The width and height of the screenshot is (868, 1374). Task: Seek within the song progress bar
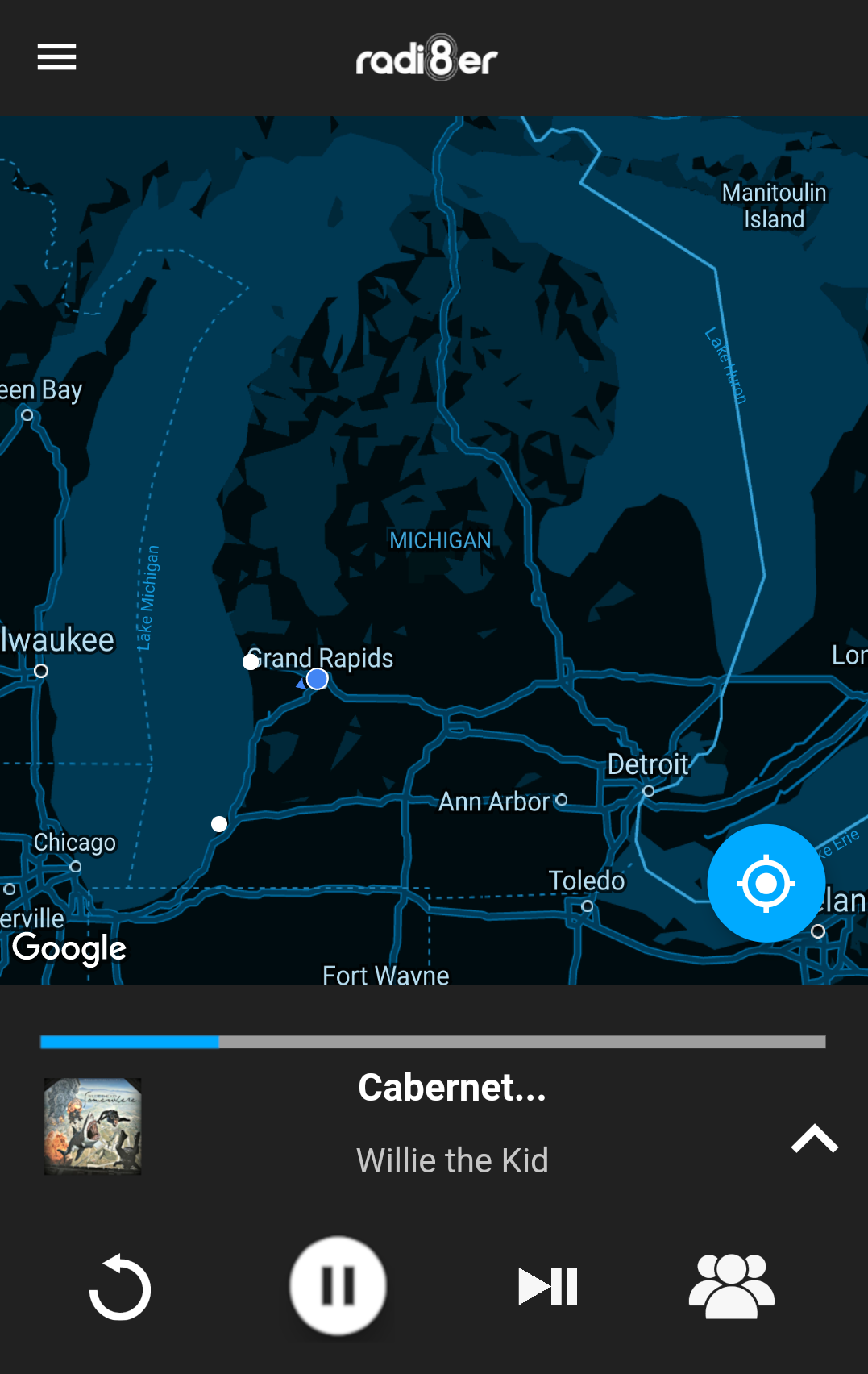[x=433, y=1042]
